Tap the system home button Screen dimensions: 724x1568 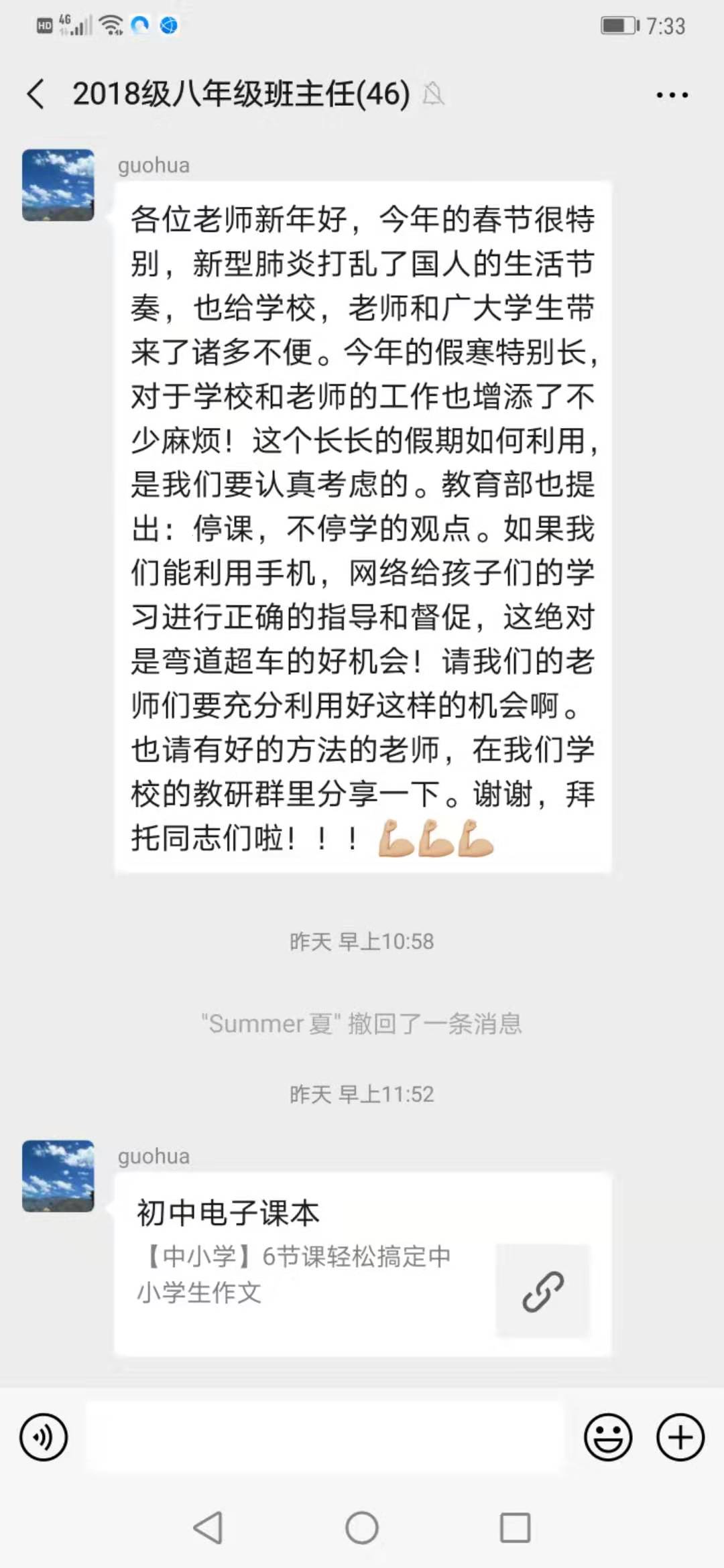pos(362,1528)
